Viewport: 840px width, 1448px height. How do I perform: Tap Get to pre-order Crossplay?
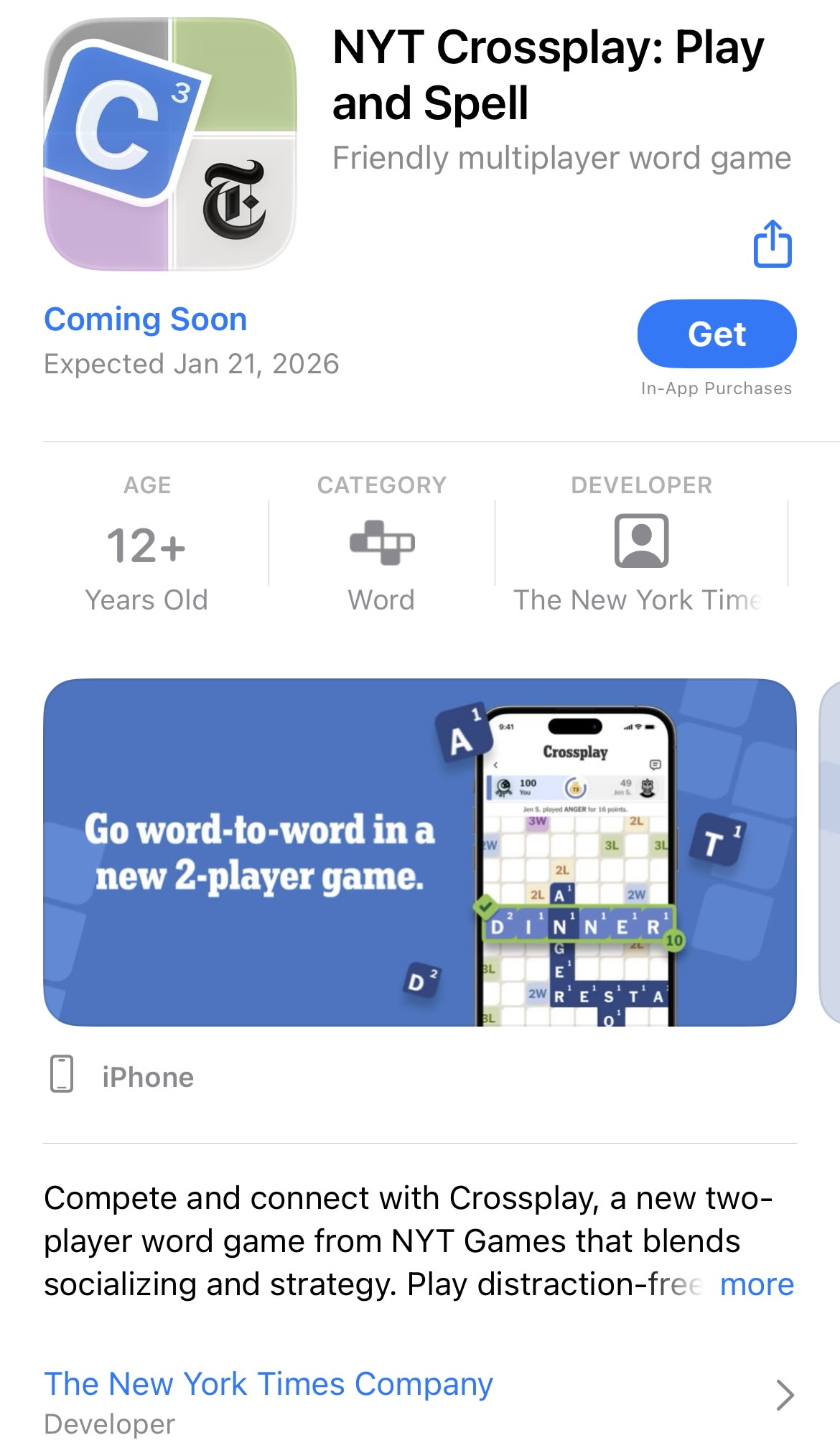coord(717,334)
